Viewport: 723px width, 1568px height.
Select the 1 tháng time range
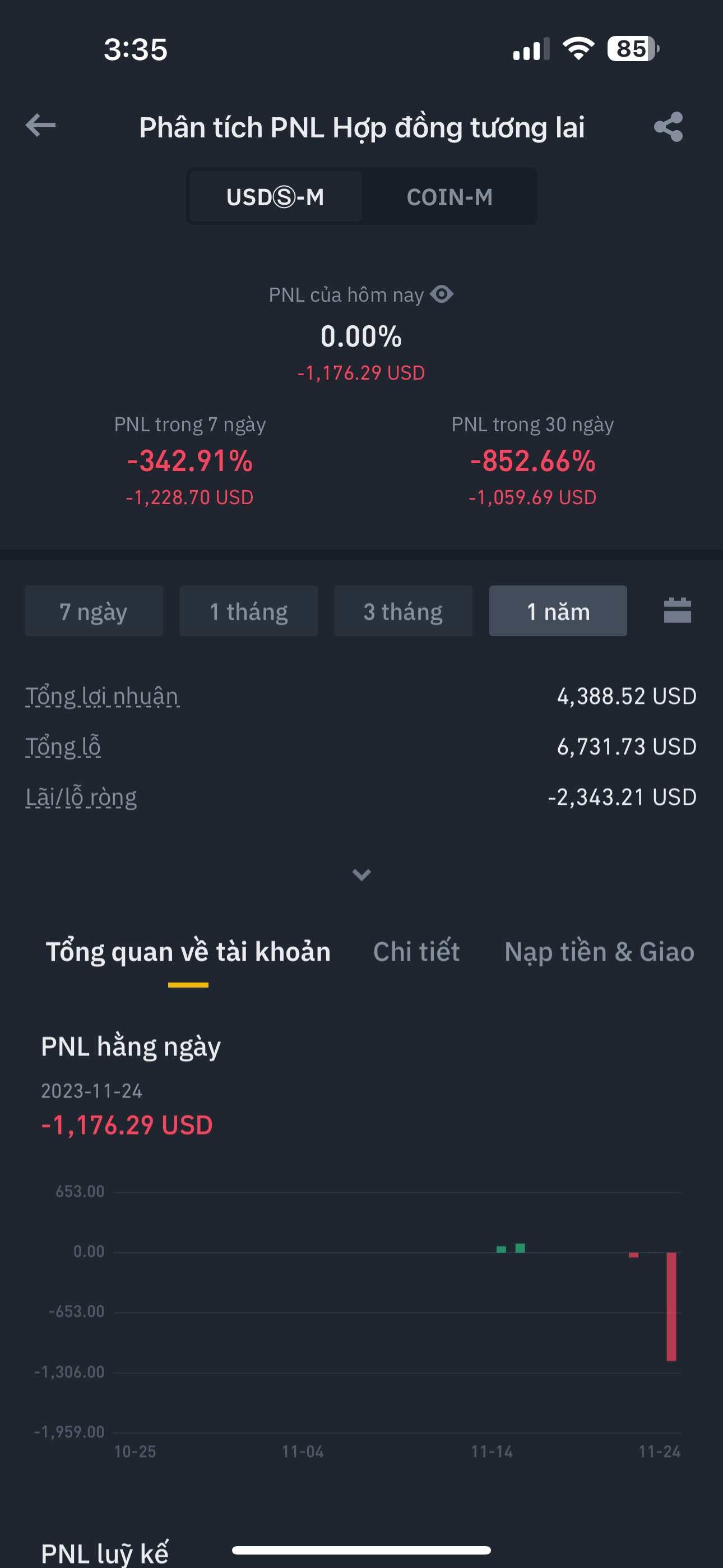click(248, 611)
